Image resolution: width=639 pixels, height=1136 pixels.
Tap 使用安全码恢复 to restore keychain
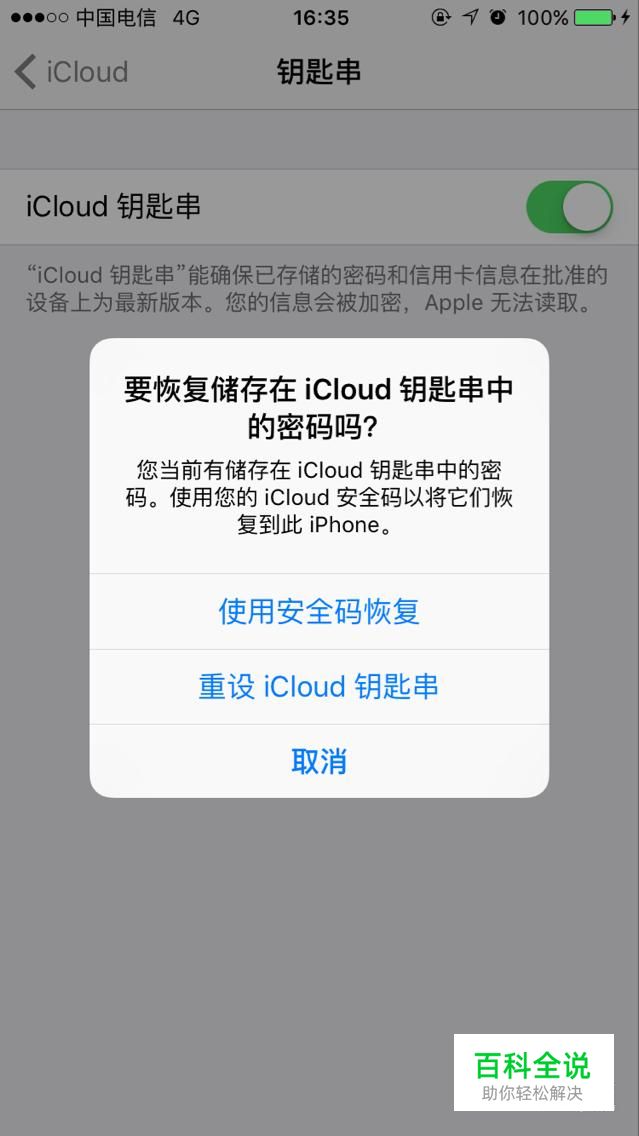click(319, 611)
